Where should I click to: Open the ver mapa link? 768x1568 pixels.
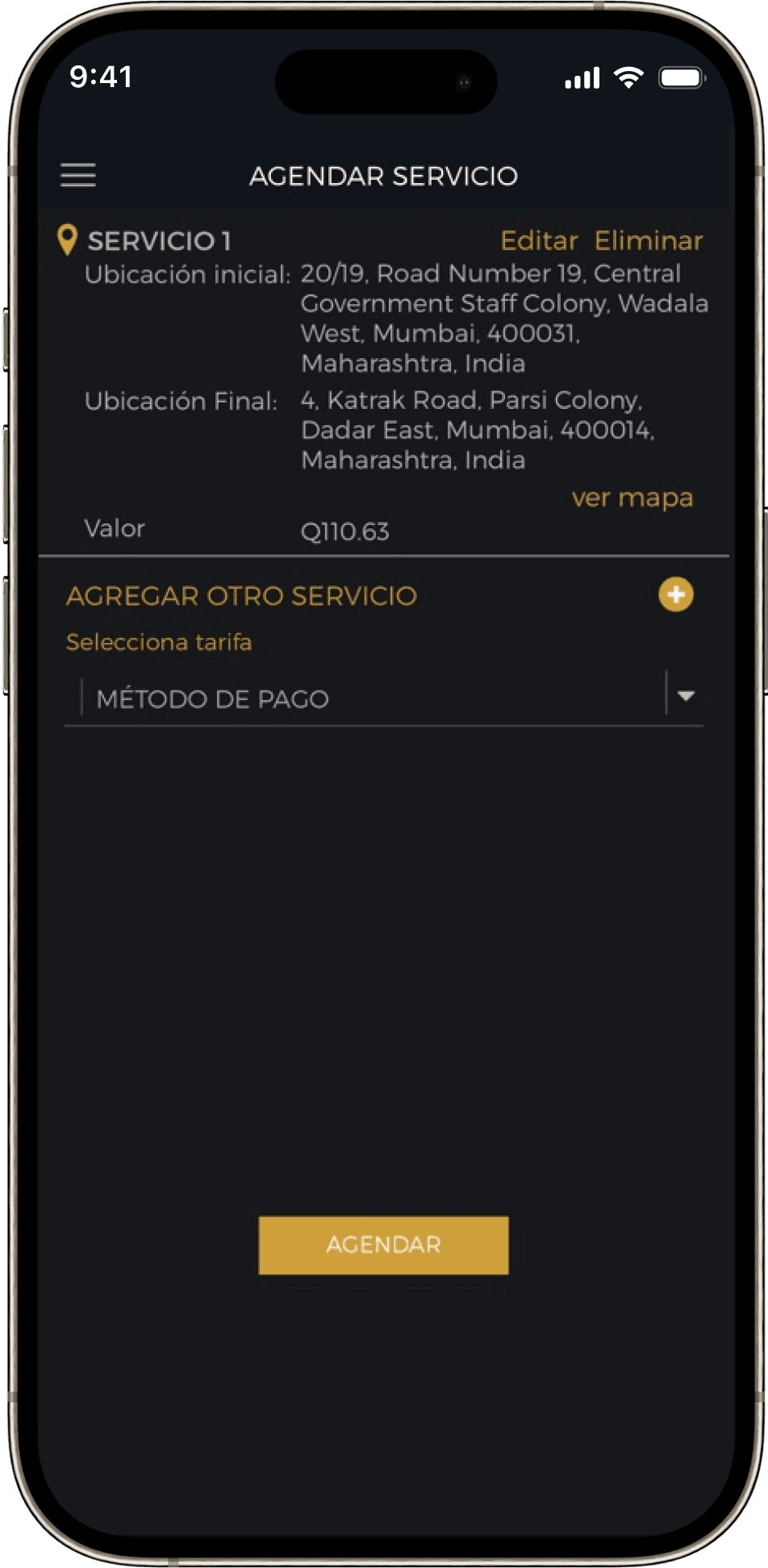click(x=632, y=498)
